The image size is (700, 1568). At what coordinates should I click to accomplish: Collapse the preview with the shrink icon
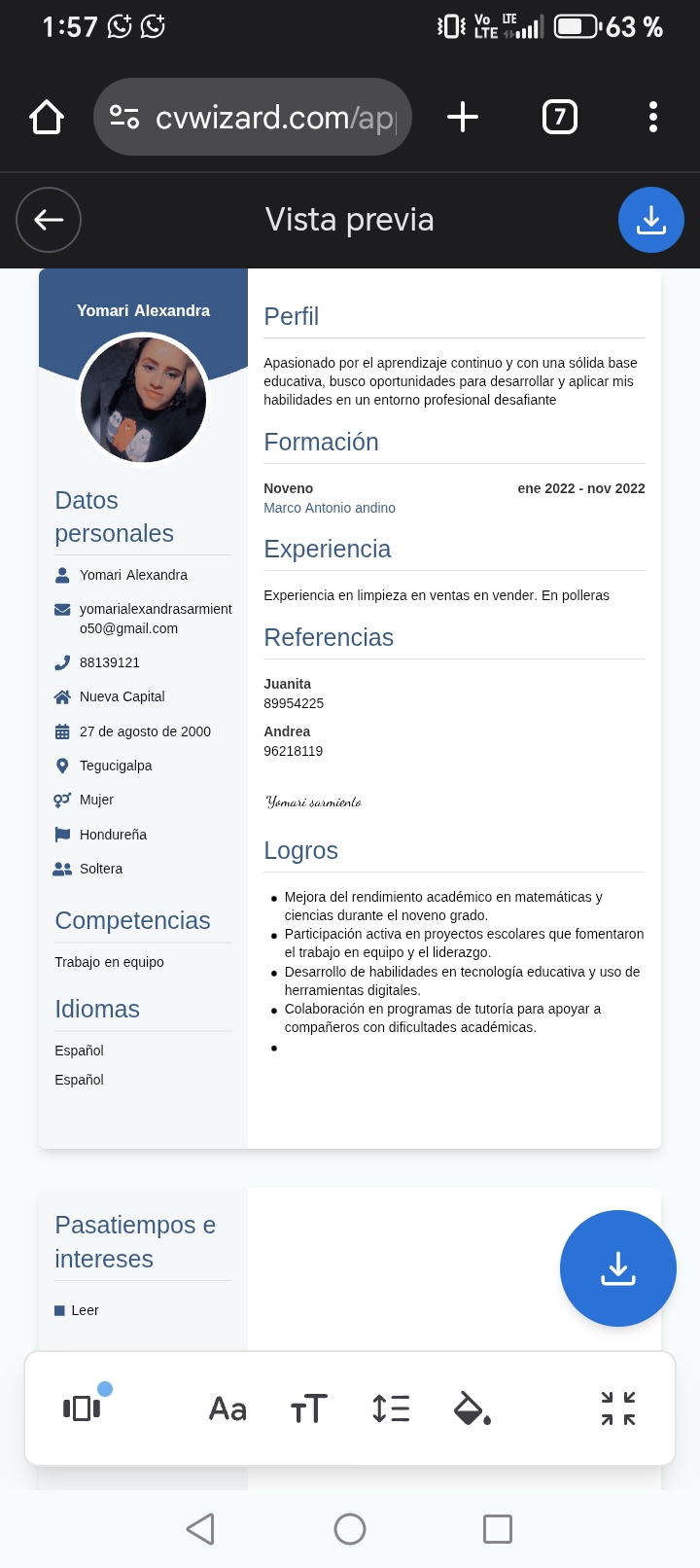[617, 1408]
